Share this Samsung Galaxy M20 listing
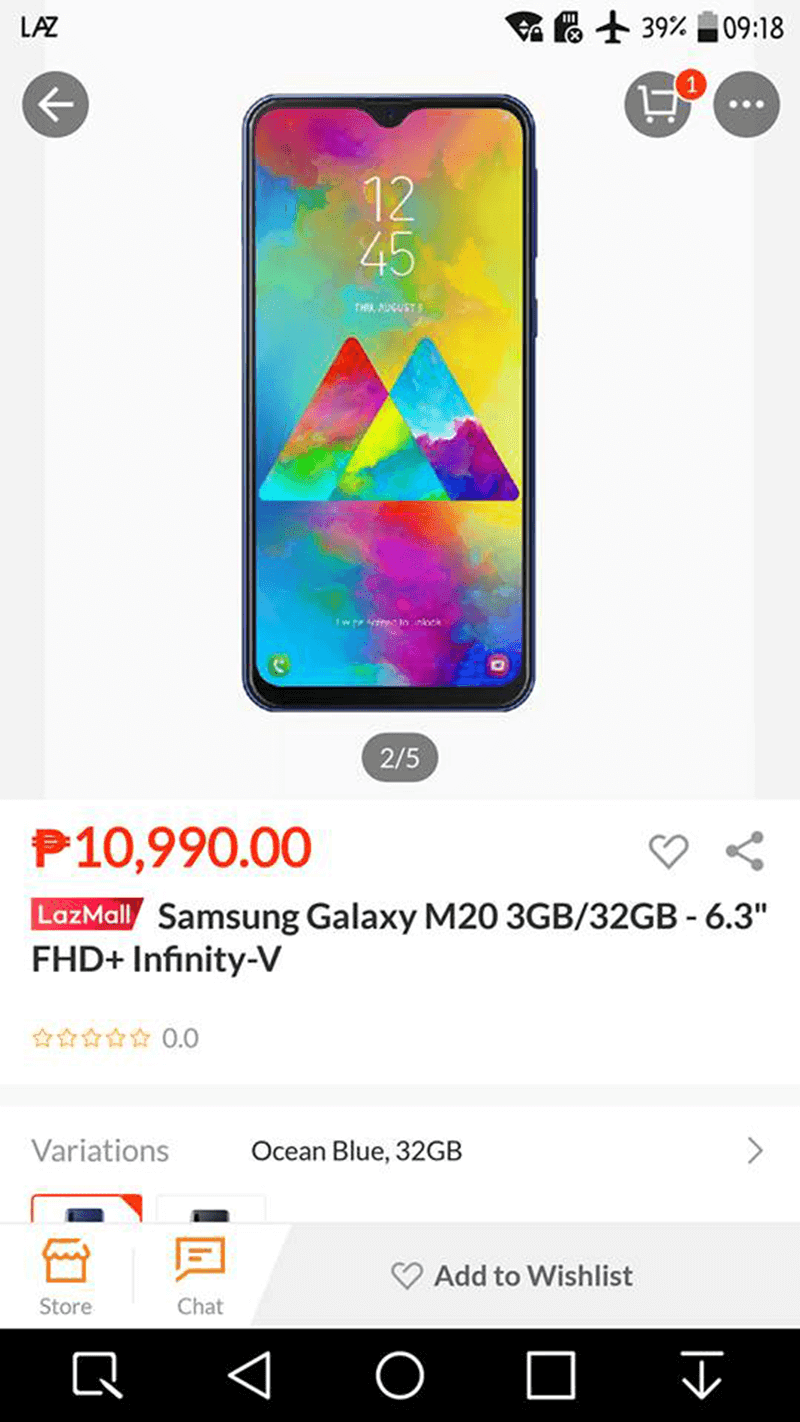 (745, 851)
